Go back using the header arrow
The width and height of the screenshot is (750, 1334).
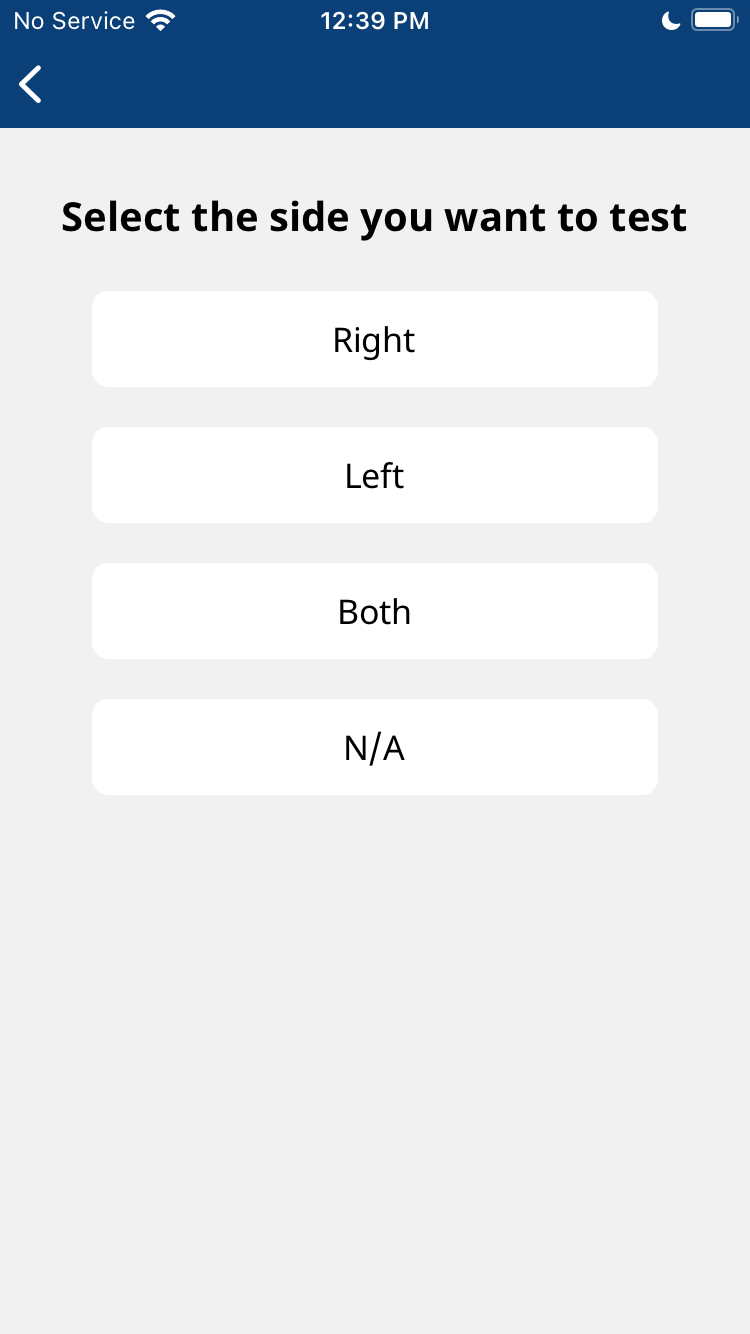[x=31, y=84]
